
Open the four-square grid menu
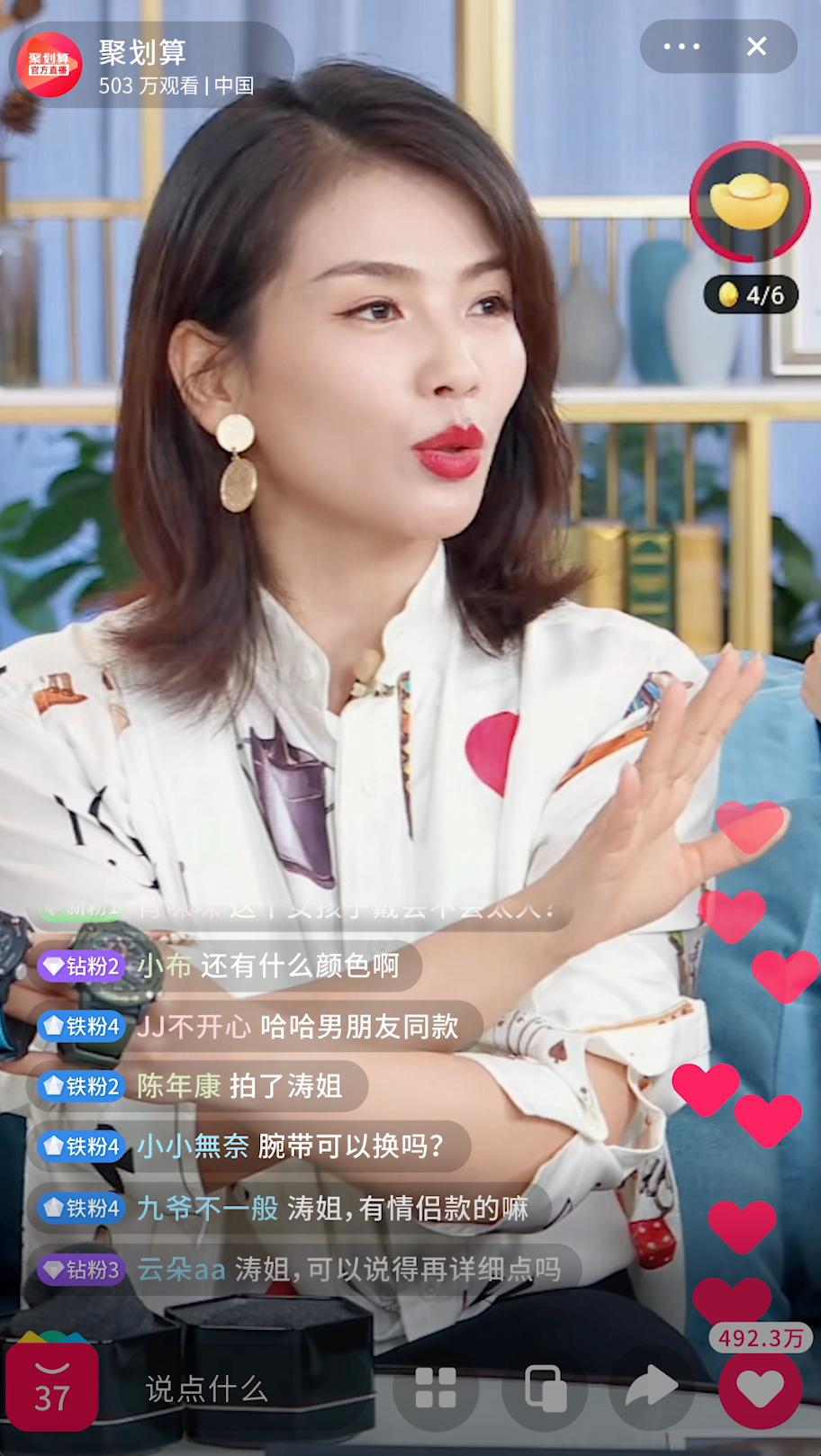tap(436, 1388)
